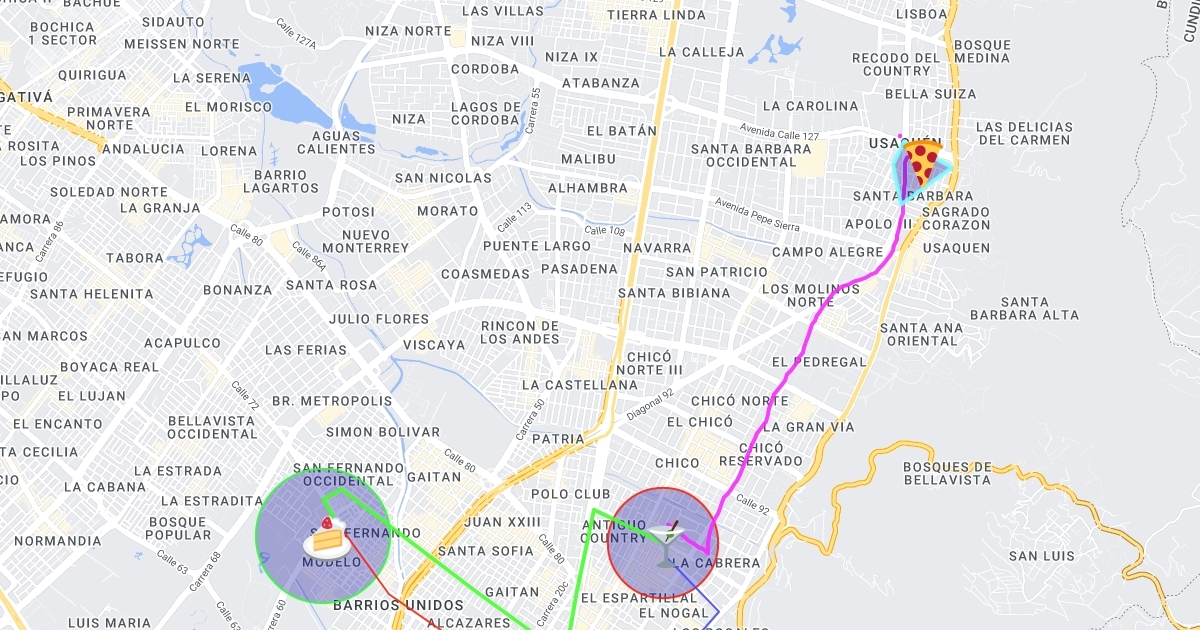Tap the pizza marker in Usaquén
1200x630 pixels.
[922, 162]
